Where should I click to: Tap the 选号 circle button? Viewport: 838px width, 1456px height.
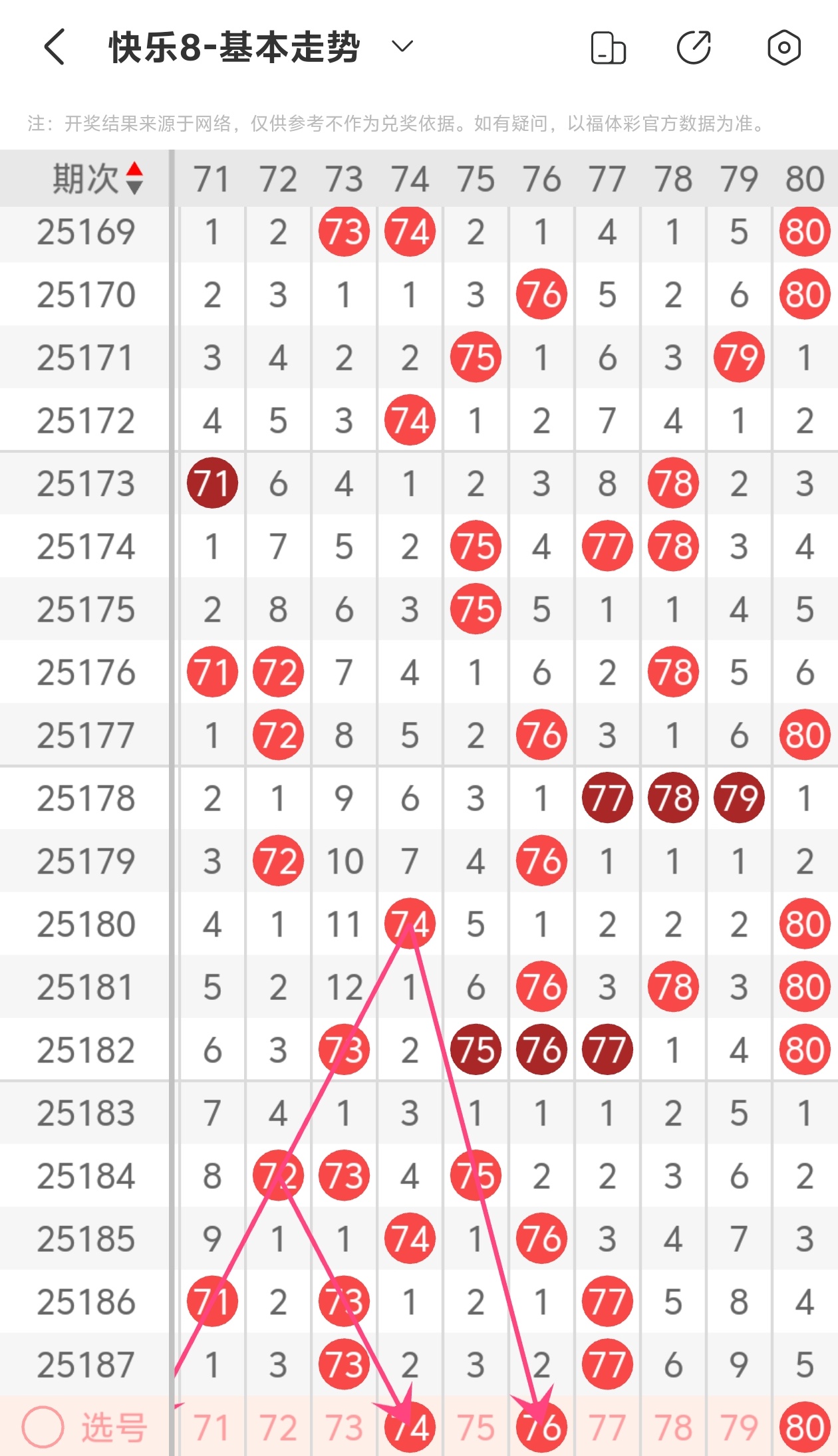pos(43,1427)
